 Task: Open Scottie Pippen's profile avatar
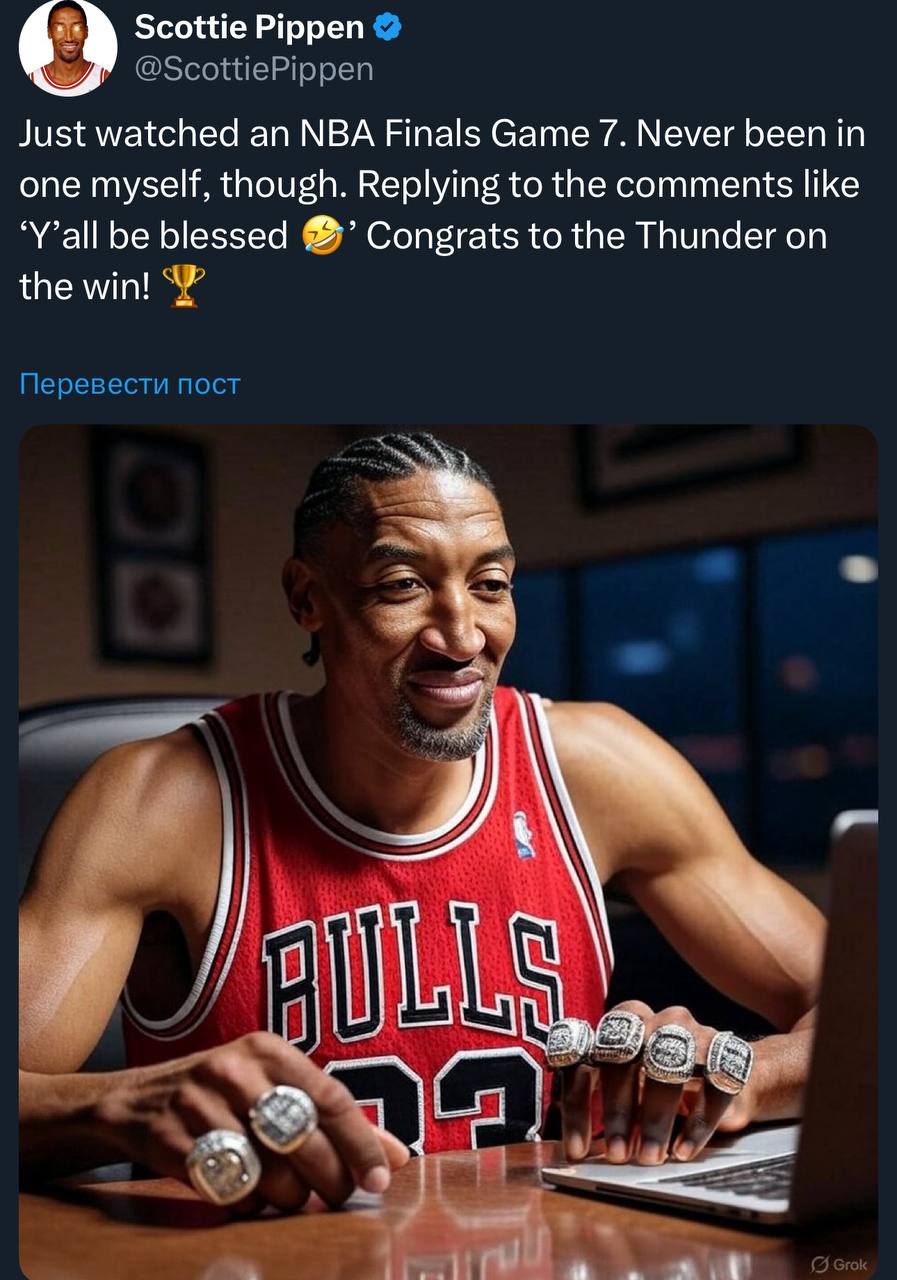pyautogui.click(x=68, y=48)
